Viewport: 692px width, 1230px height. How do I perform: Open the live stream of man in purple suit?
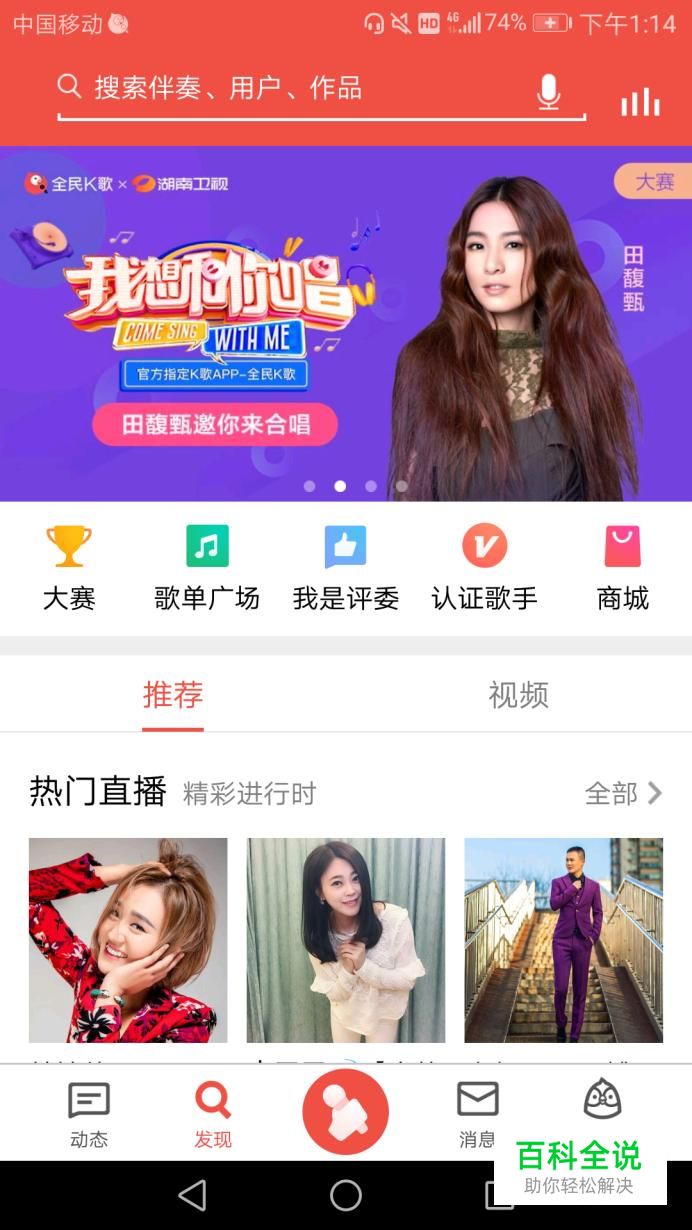click(563, 940)
